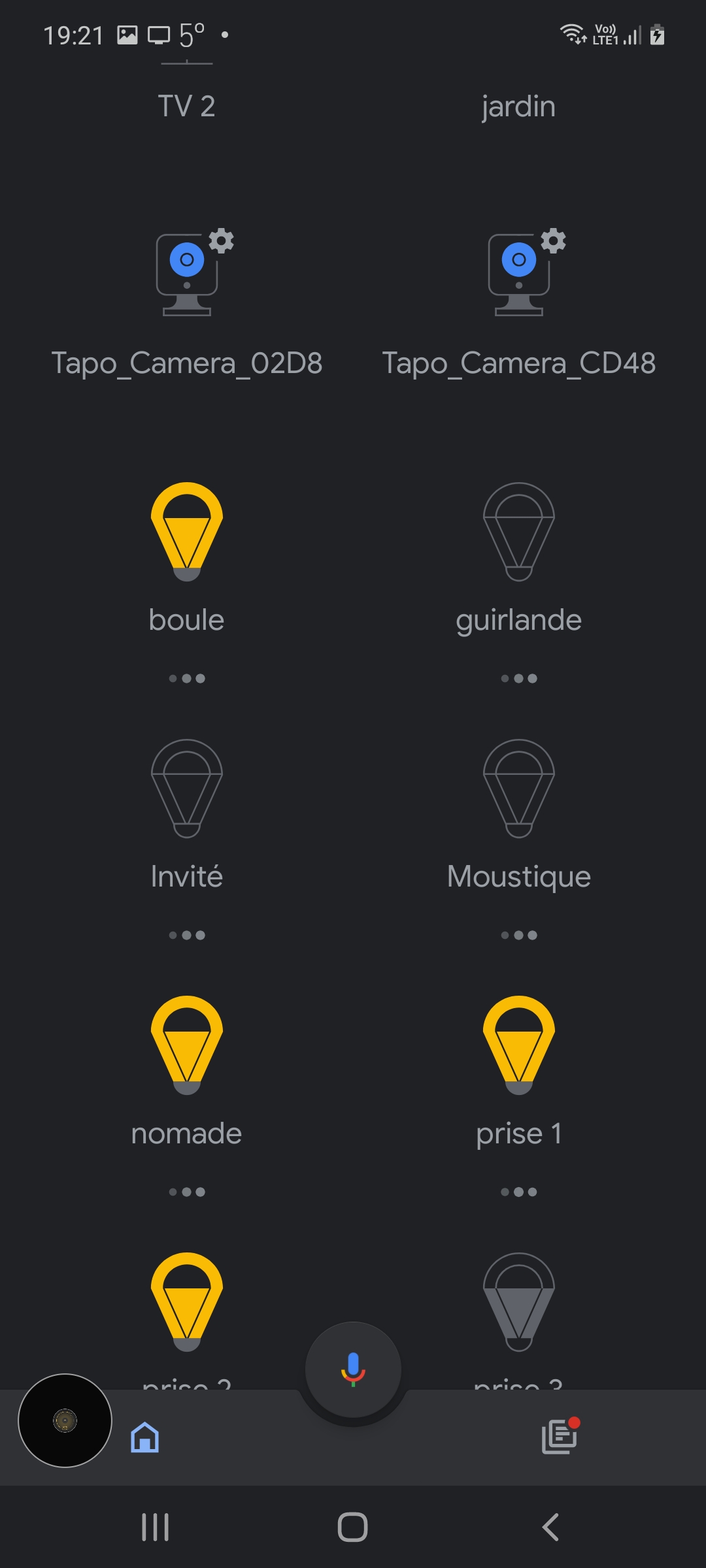Switch to the Home tab
Image resolution: width=706 pixels, height=1568 pixels.
145,1437
